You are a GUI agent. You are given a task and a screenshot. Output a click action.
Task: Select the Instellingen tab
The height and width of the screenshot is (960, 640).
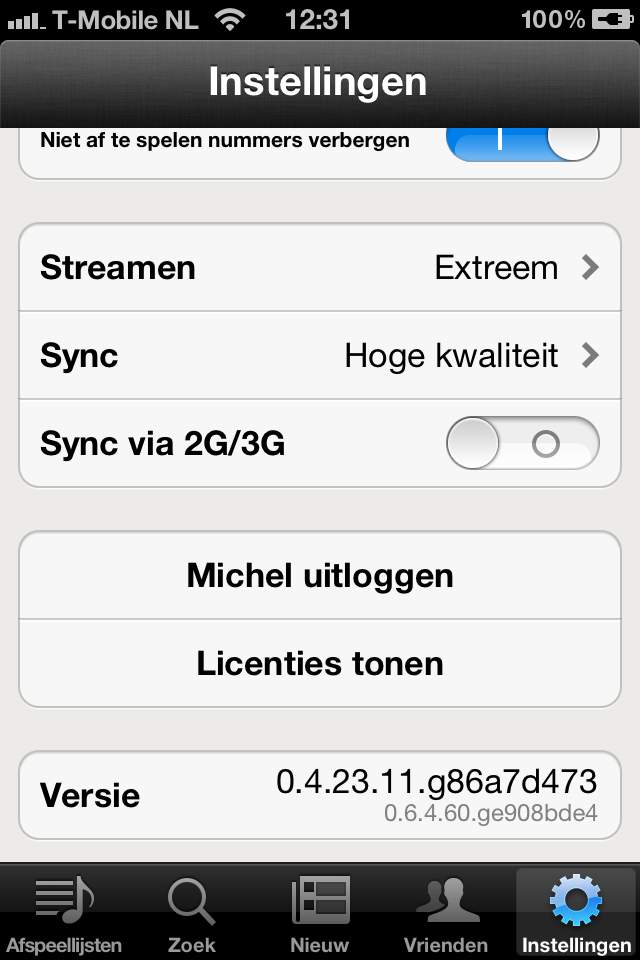click(576, 912)
